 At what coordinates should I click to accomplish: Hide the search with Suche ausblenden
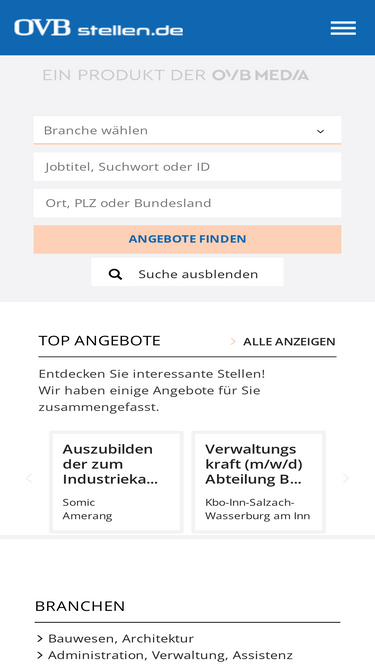point(187,274)
